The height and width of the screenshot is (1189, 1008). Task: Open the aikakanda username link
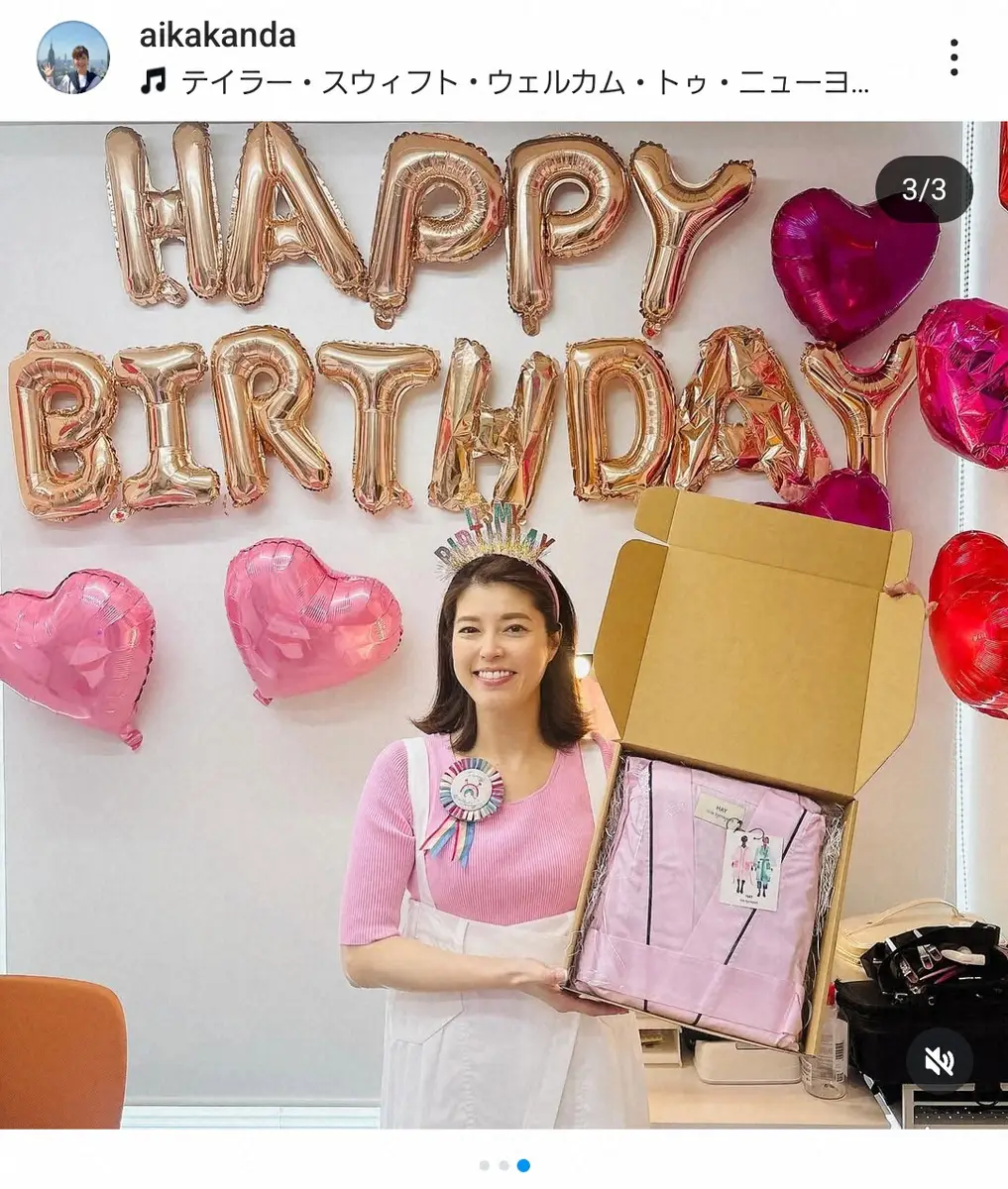point(217,36)
